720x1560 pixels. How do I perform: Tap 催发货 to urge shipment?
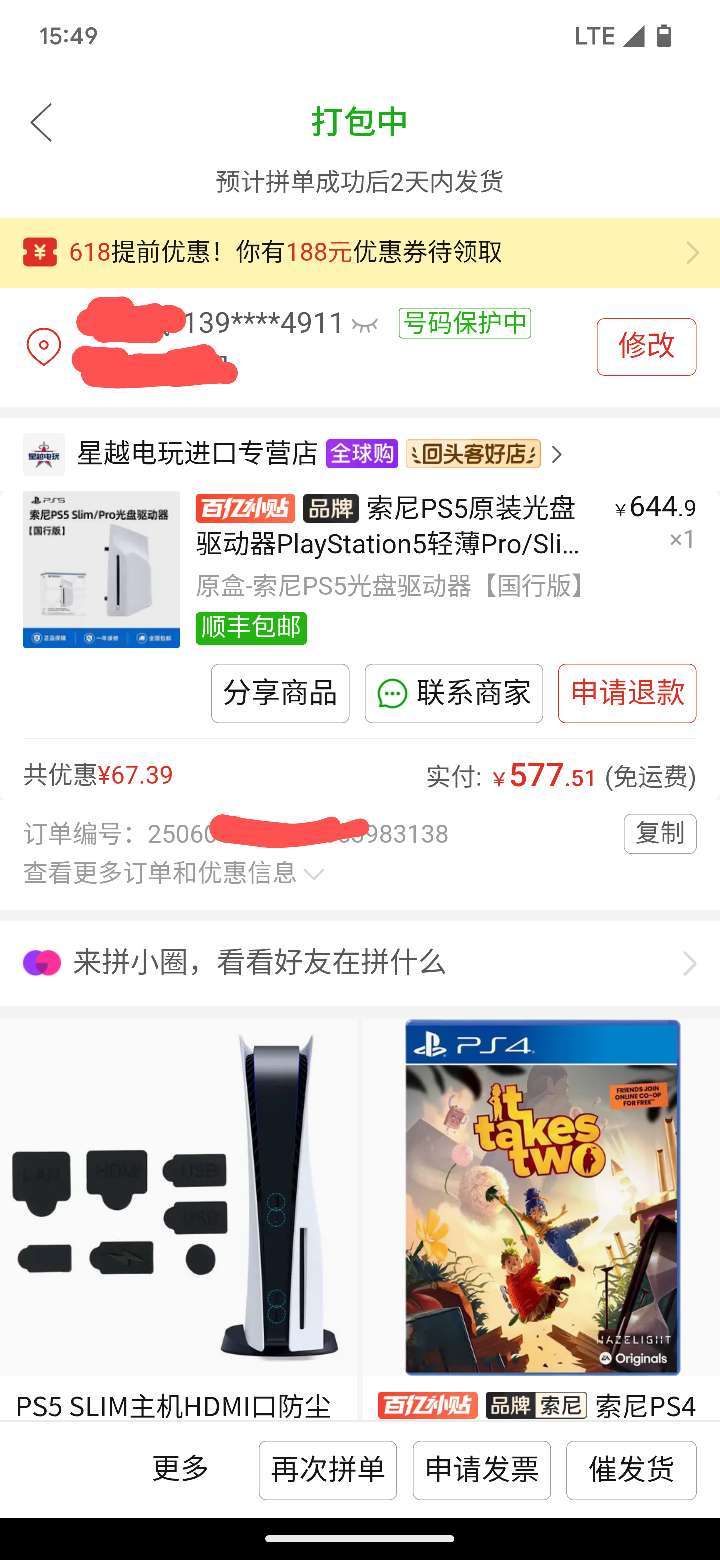[x=631, y=1470]
